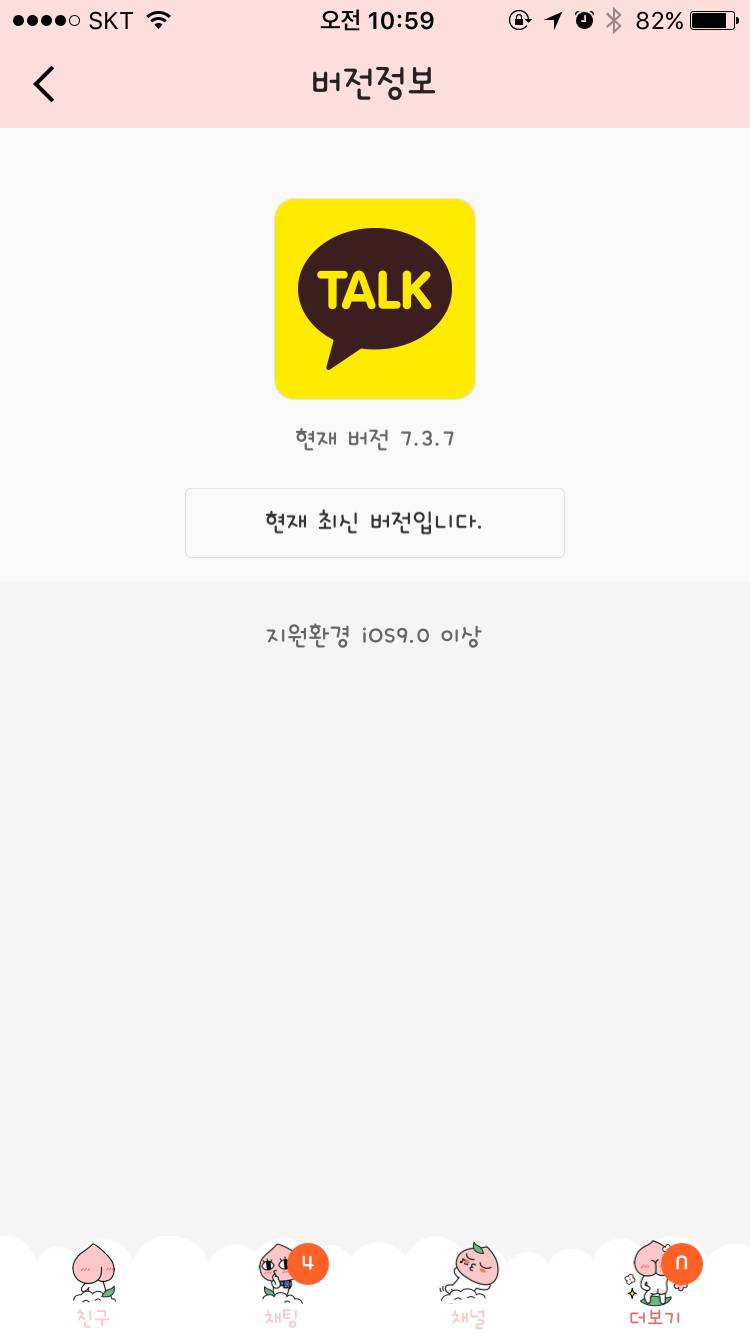The width and height of the screenshot is (750, 1334).
Task: Tap the red badge showing 4 unread chats
Action: (308, 1264)
